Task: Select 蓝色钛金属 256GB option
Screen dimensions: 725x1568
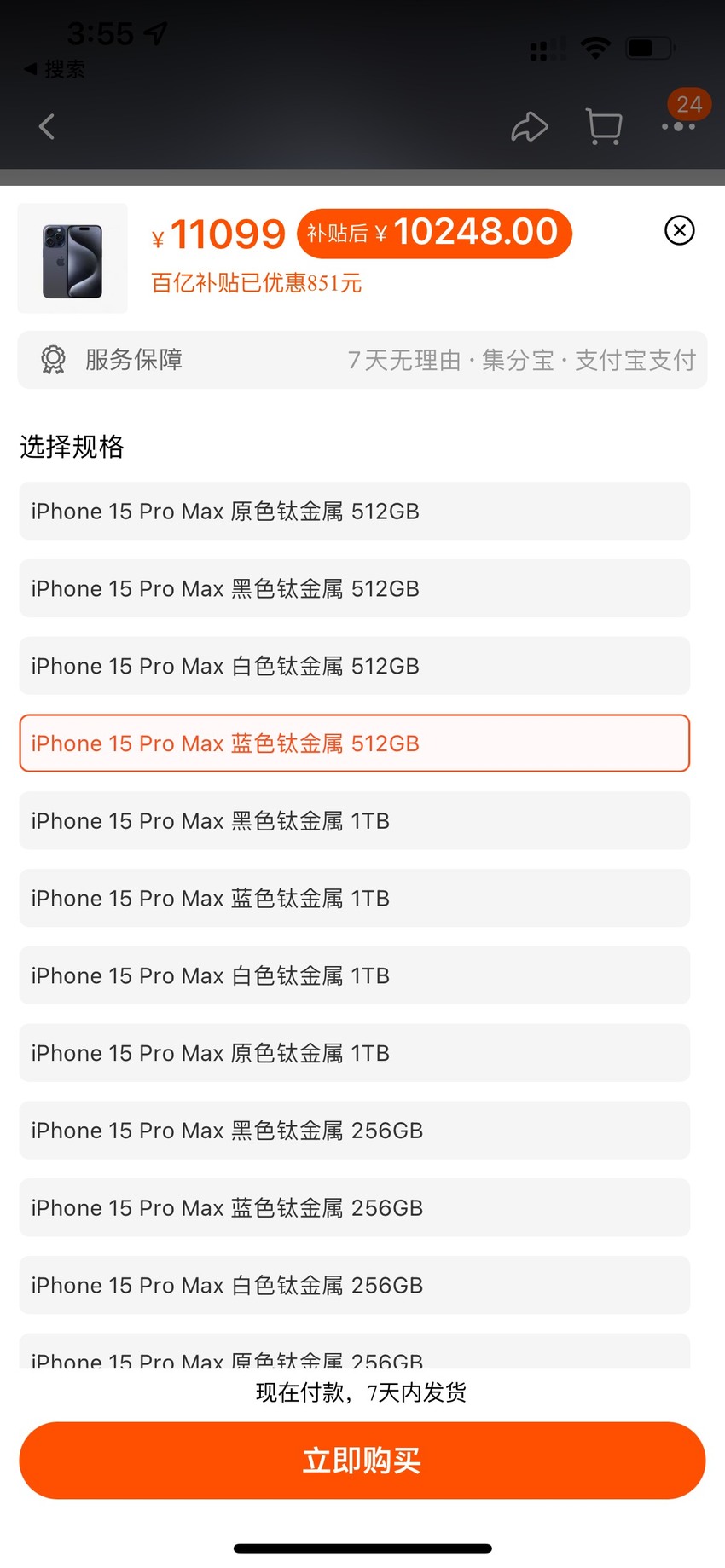Action: (x=355, y=1208)
